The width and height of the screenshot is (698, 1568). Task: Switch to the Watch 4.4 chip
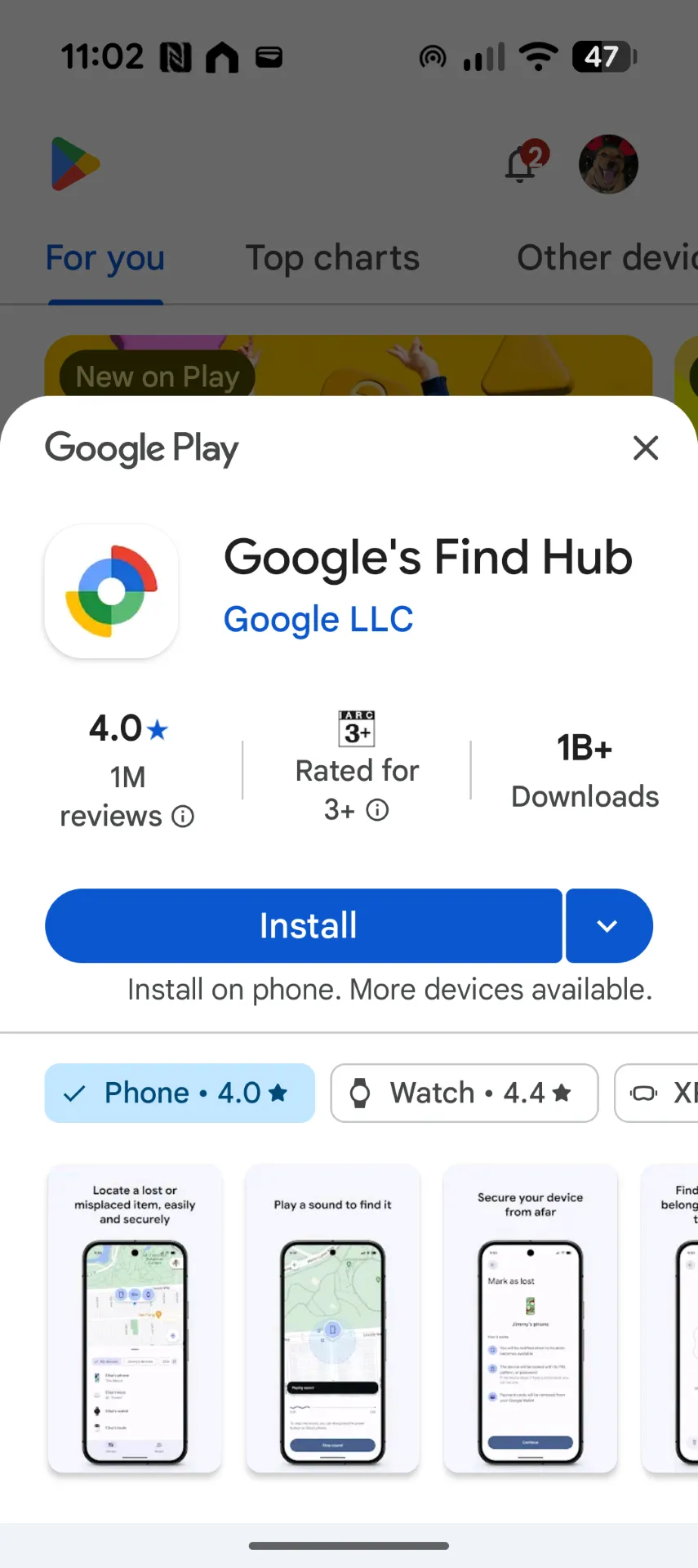464,1093
